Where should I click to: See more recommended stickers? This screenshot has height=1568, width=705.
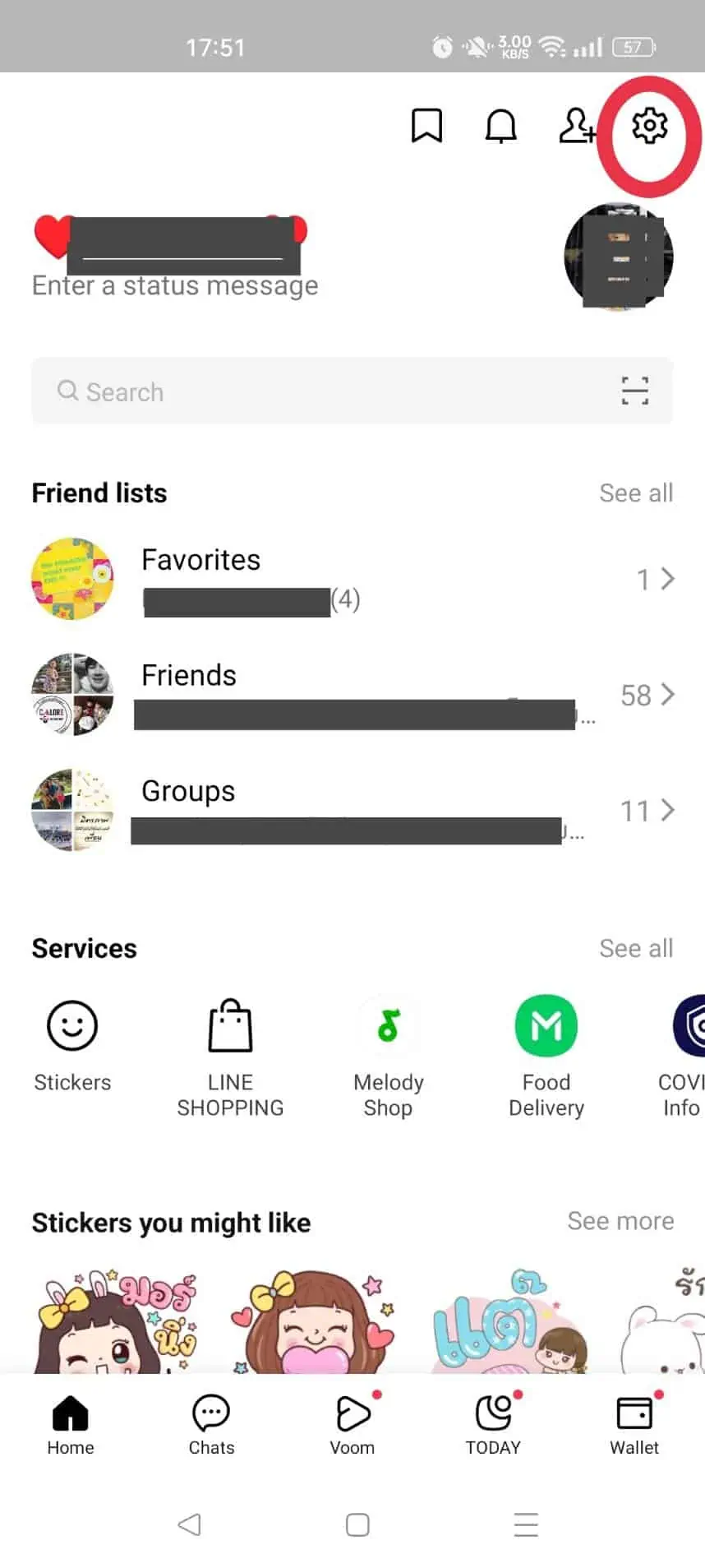click(620, 1221)
